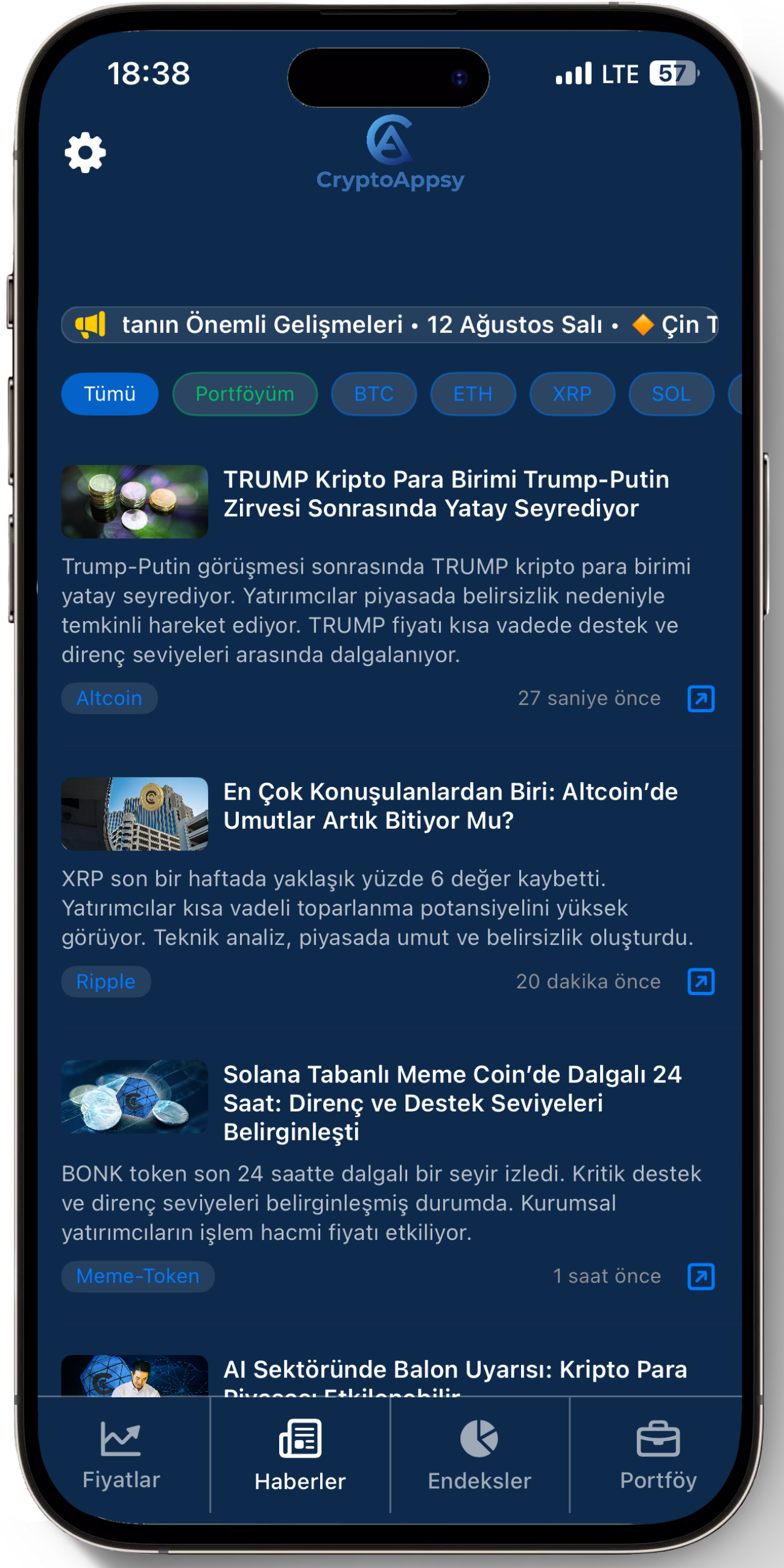The width and height of the screenshot is (784, 1568).
Task: Open external link for the Meme-Token article
Action: (x=701, y=1276)
